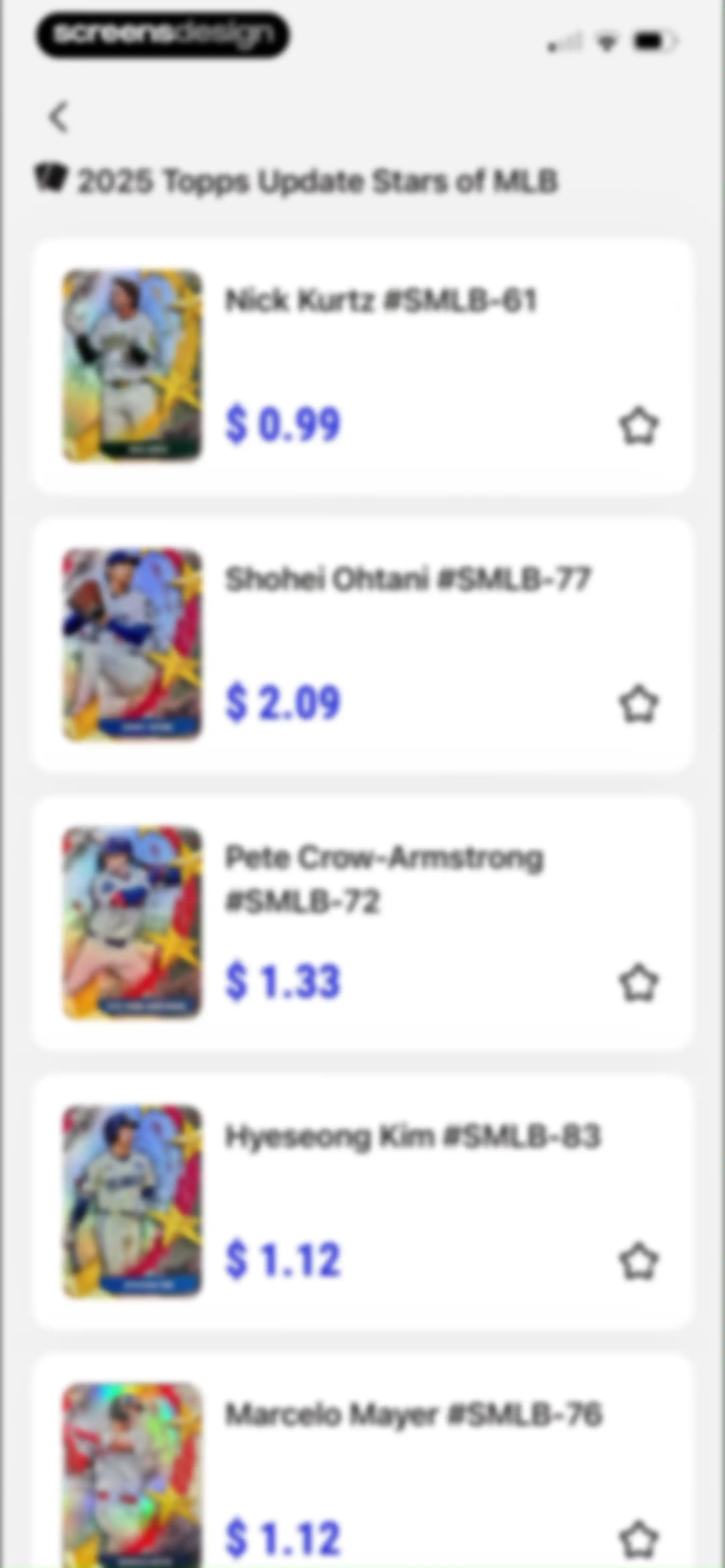Tap the star on Hyeseong Kim card

pos(638,1261)
